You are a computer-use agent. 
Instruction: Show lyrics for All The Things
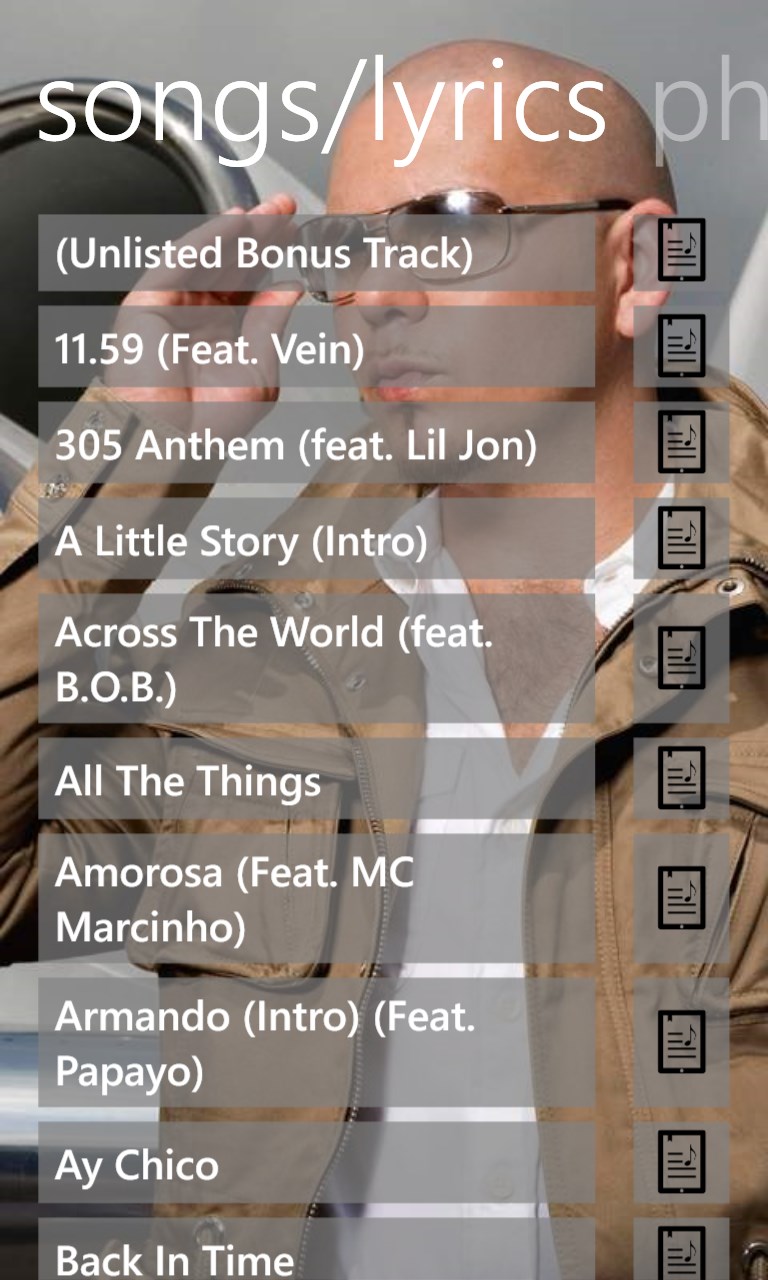point(682,779)
